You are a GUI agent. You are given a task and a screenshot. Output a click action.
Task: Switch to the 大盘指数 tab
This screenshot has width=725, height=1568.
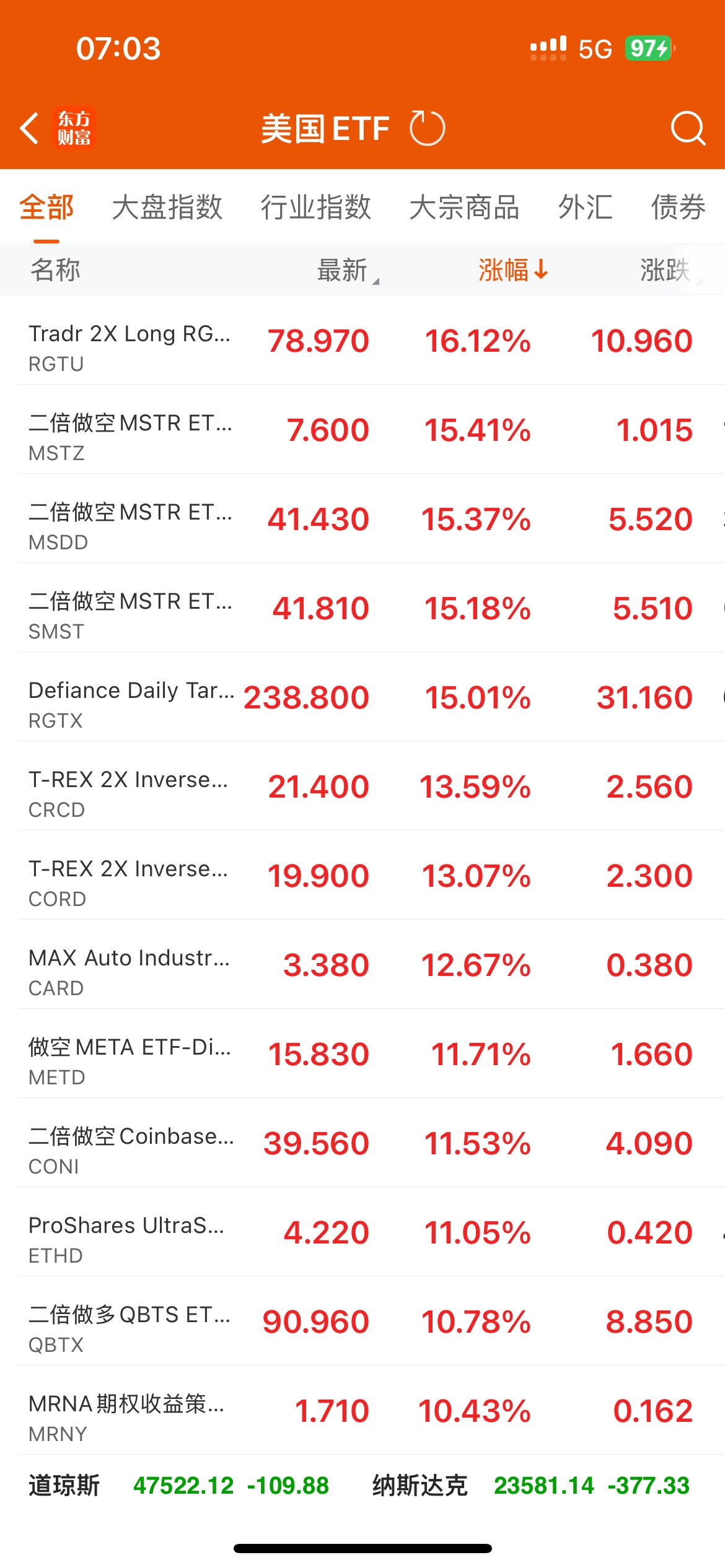167,207
